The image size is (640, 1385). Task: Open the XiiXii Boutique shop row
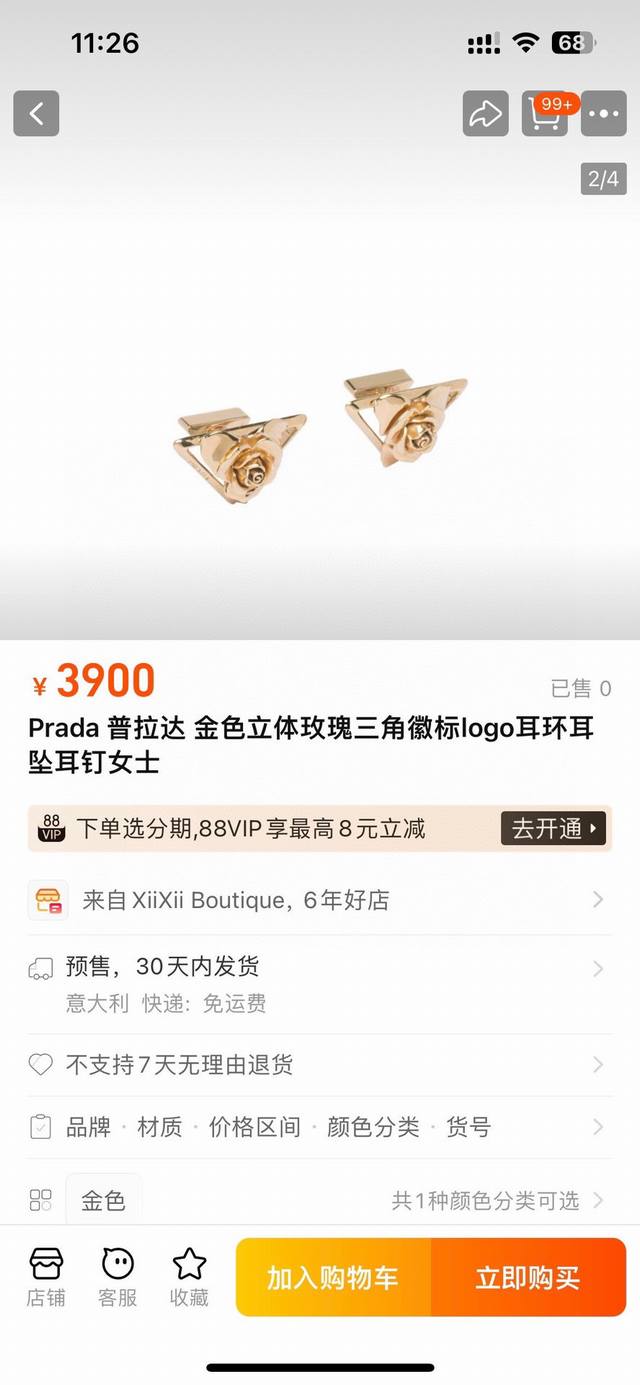coord(318,900)
